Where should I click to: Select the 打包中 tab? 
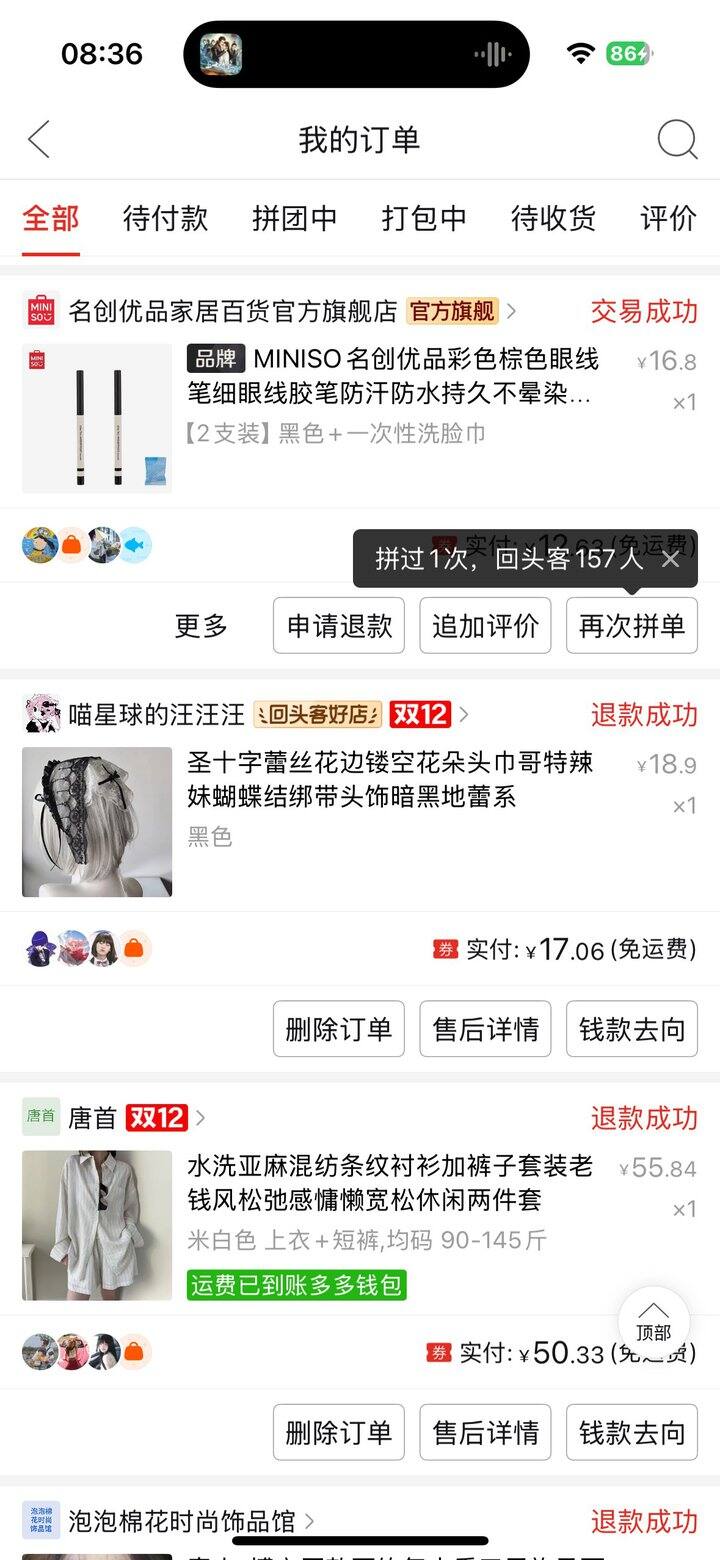point(424,218)
